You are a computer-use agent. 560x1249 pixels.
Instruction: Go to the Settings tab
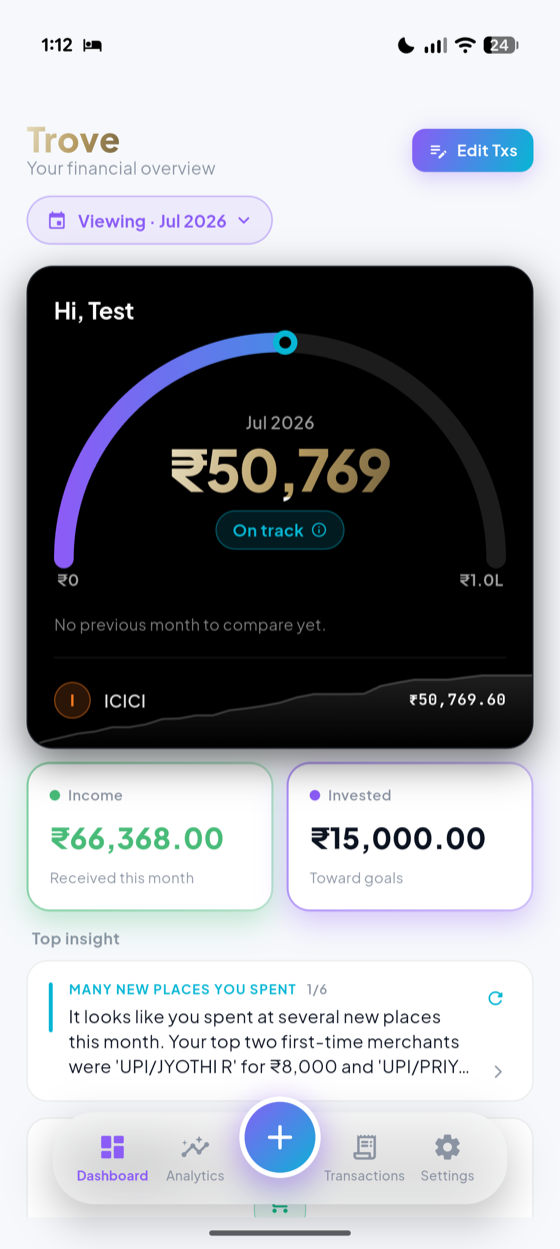click(447, 1159)
